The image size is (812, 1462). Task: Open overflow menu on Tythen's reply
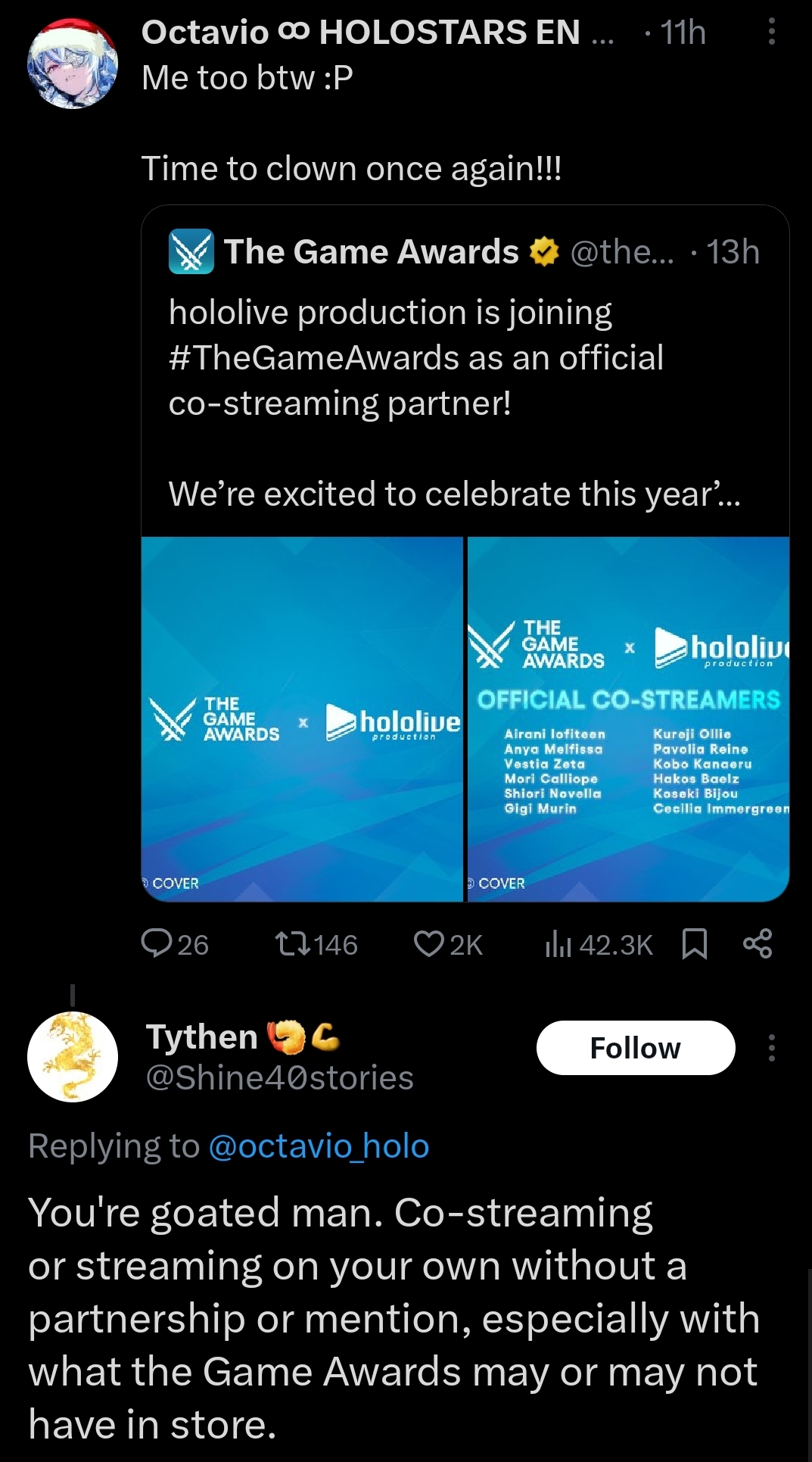(771, 1048)
